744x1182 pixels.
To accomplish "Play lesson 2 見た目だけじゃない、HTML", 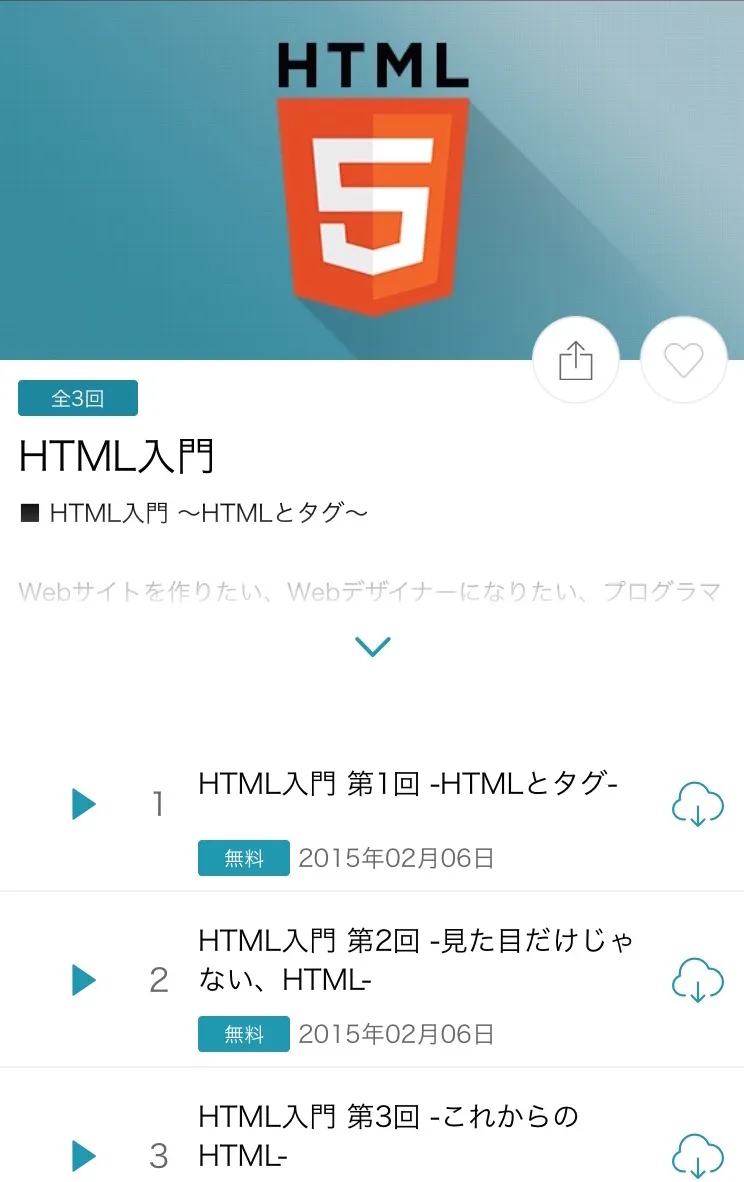I will tap(84, 980).
